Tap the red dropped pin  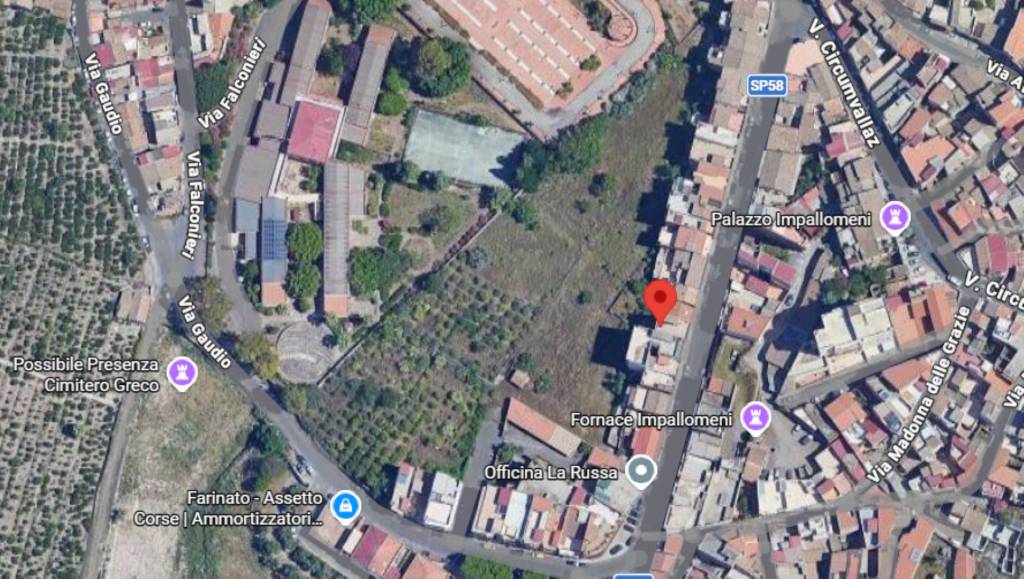(x=659, y=300)
